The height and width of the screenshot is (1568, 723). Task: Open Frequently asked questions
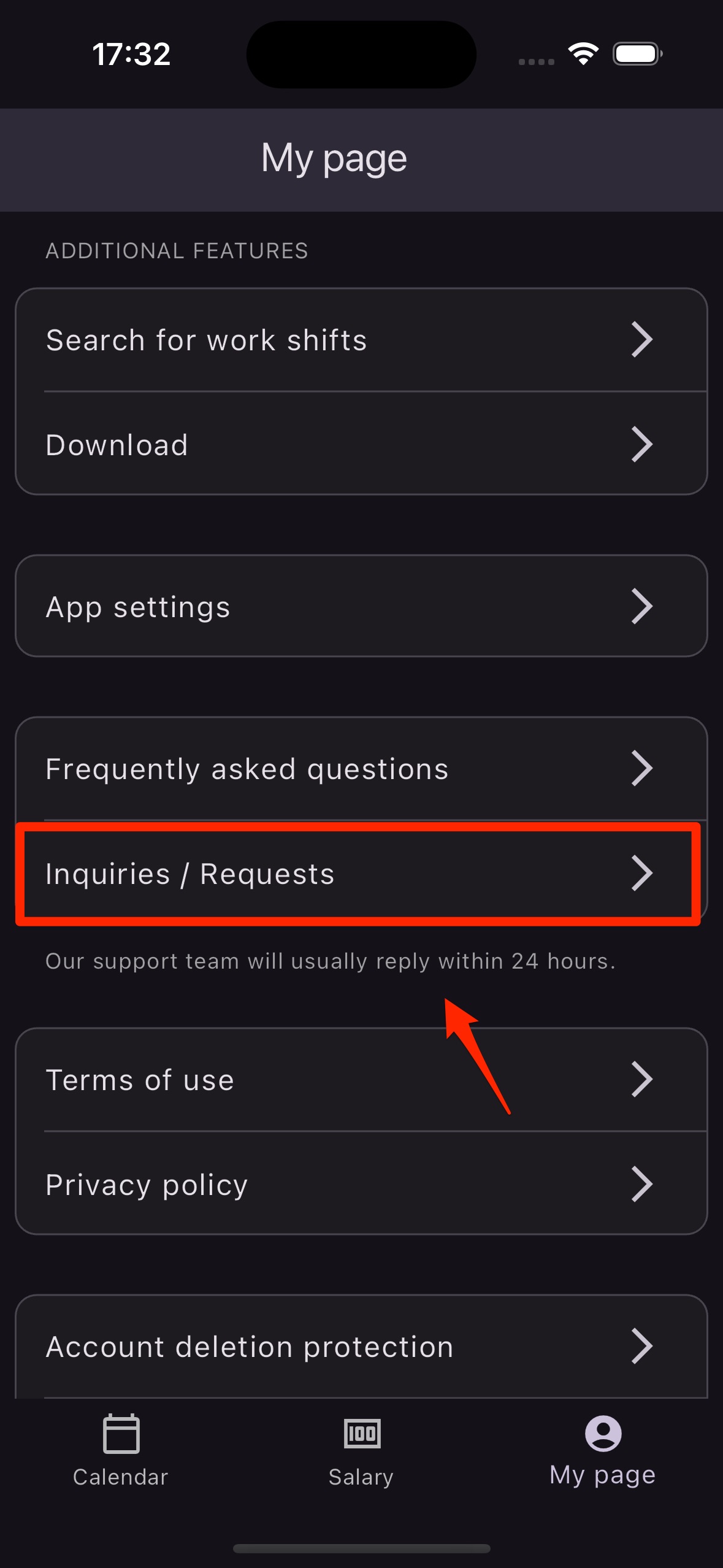pyautogui.click(x=361, y=769)
